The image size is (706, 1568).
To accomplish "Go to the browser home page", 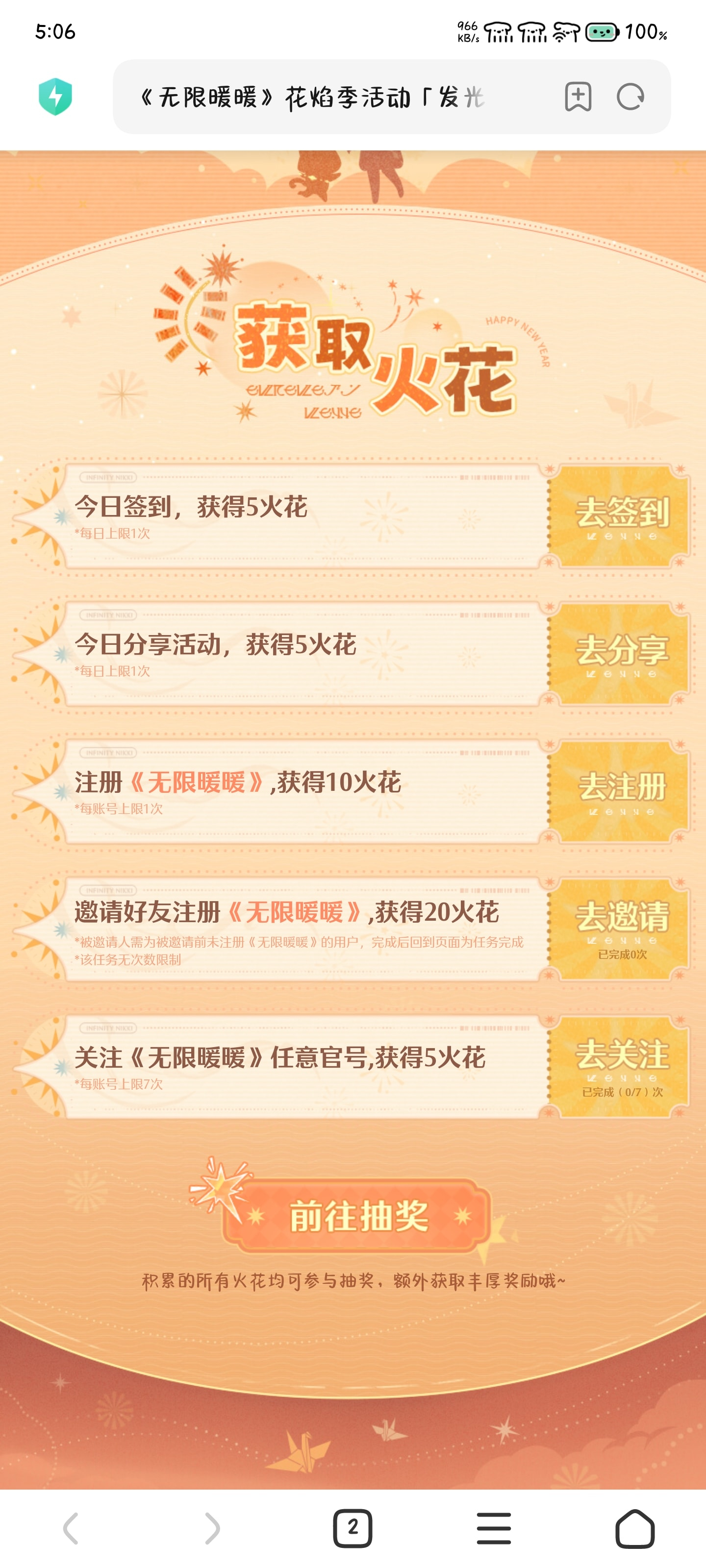I will click(635, 1528).
